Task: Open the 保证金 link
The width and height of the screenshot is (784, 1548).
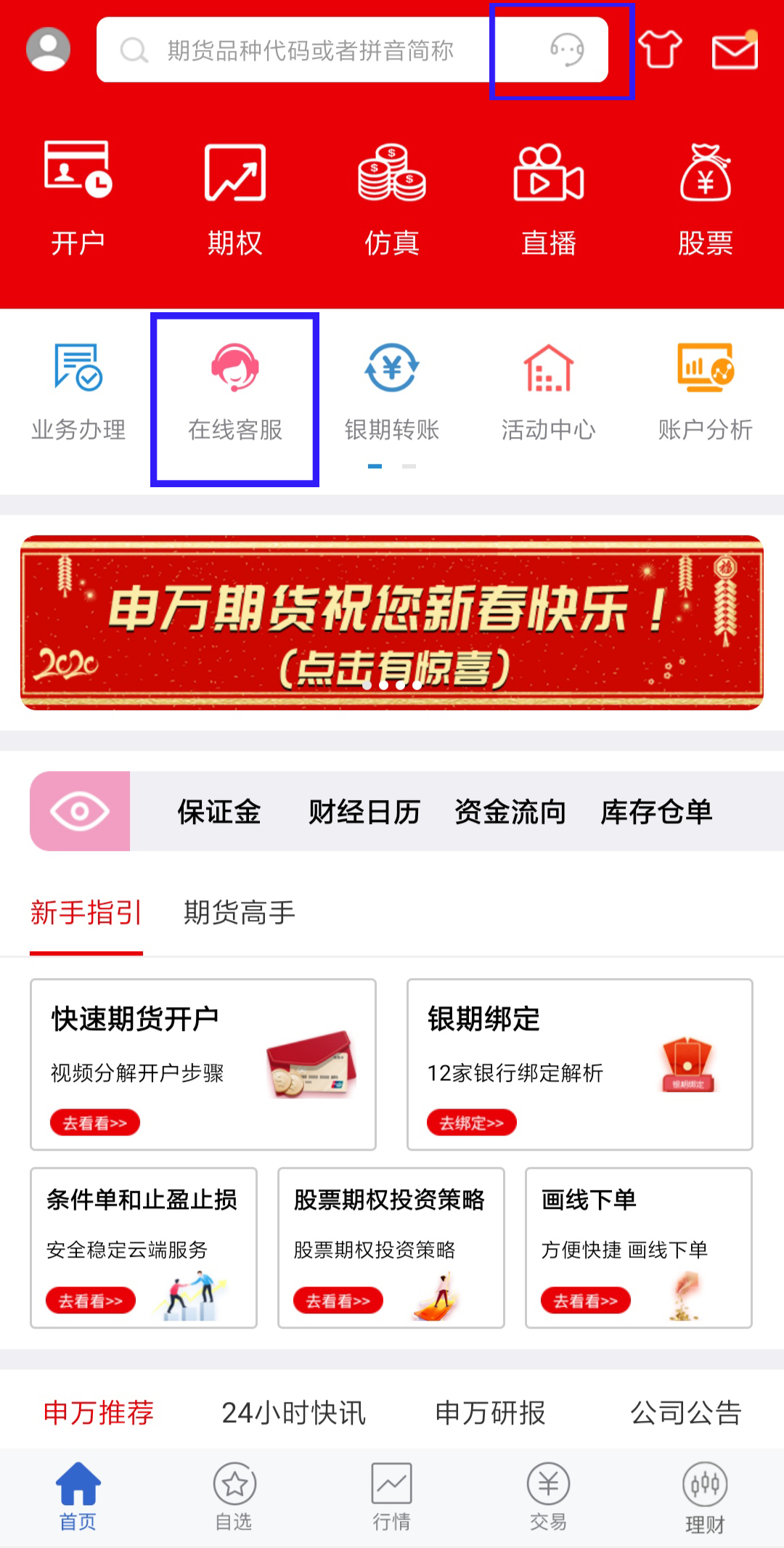Action: click(x=219, y=812)
